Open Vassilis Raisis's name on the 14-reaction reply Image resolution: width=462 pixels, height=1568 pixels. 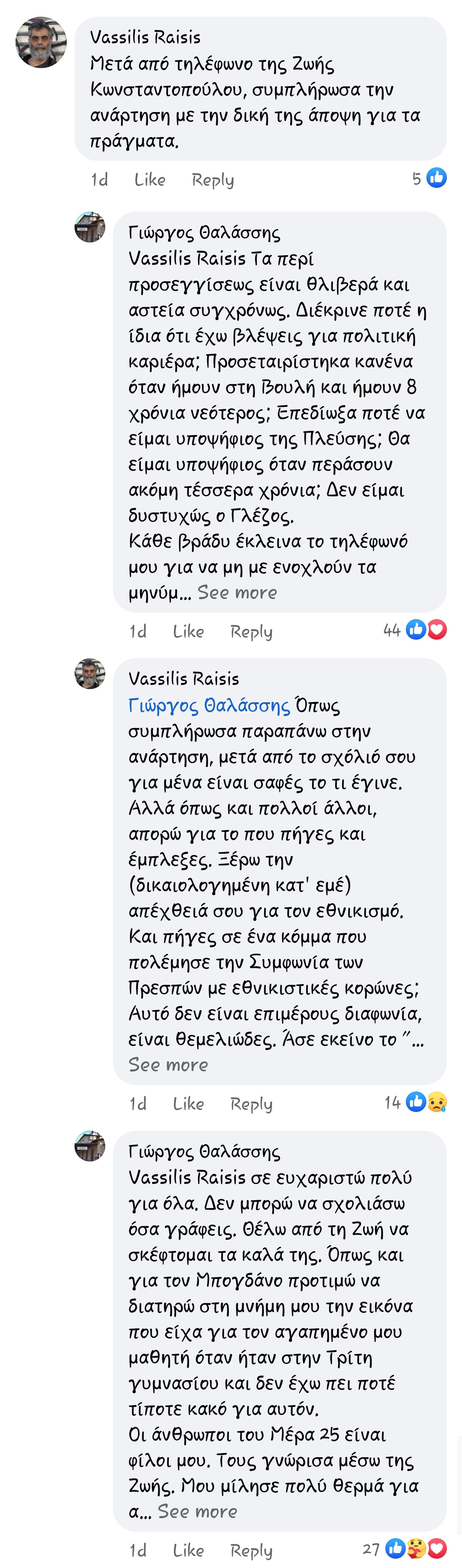(184, 679)
